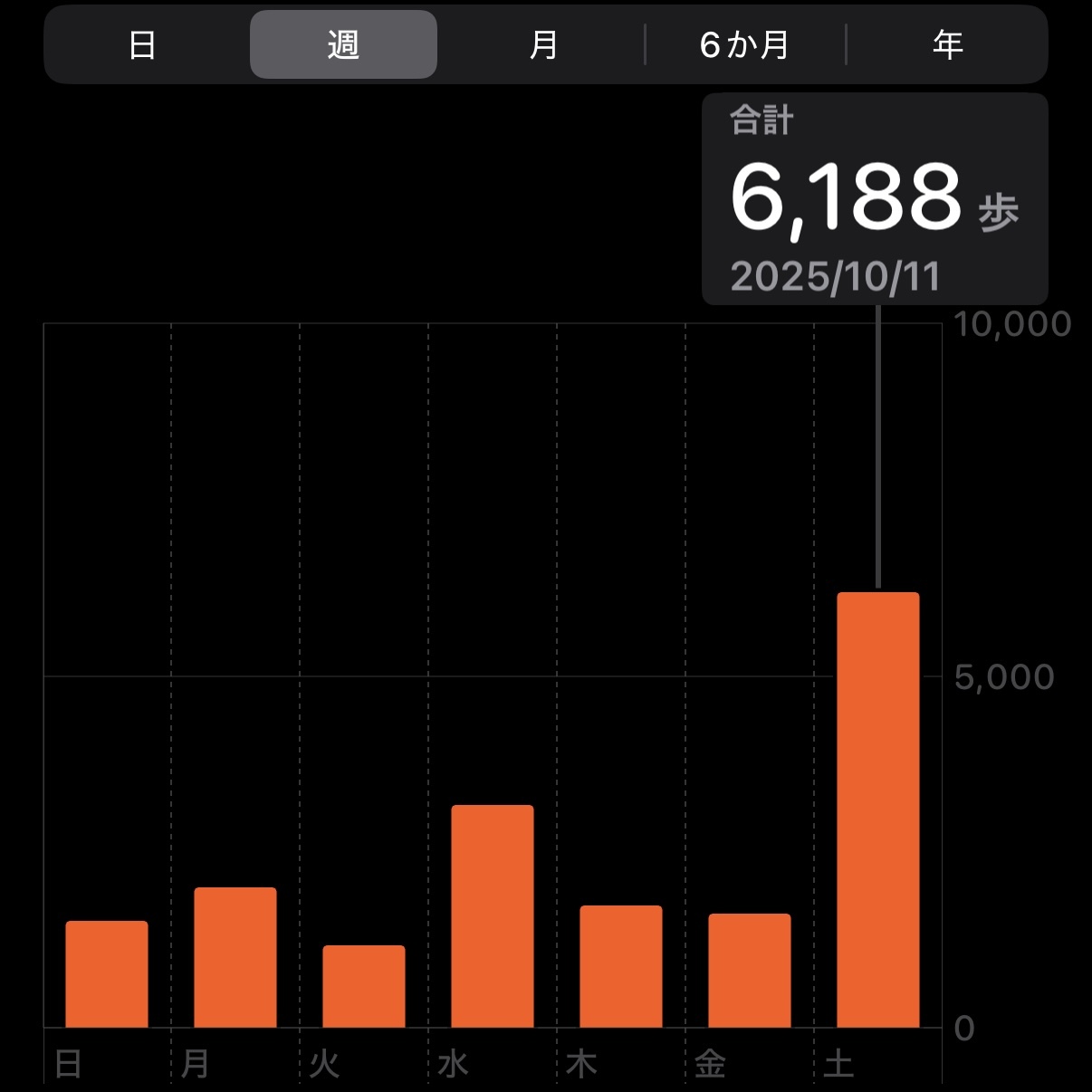This screenshot has height=1092, width=1092.
Task: Select the 水 (Wednesday) step bar
Action: (492, 915)
